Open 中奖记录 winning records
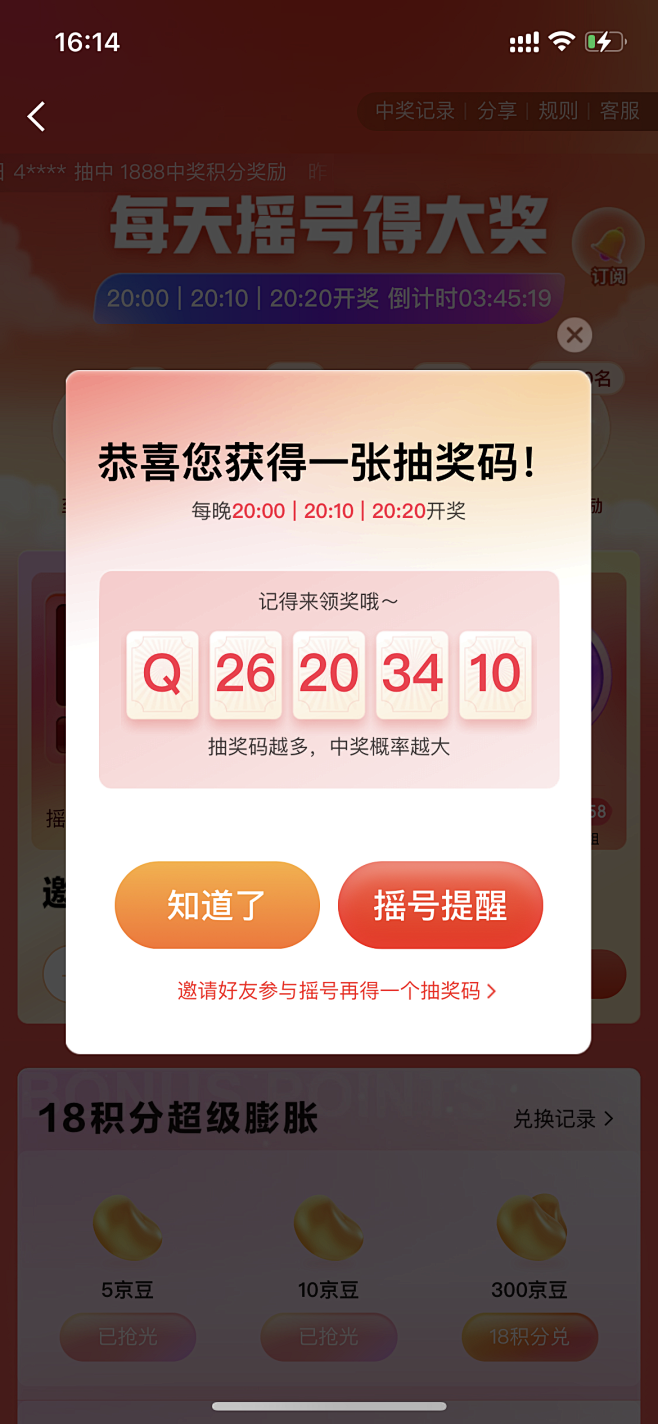Viewport: 658px width, 1424px height. tap(415, 111)
